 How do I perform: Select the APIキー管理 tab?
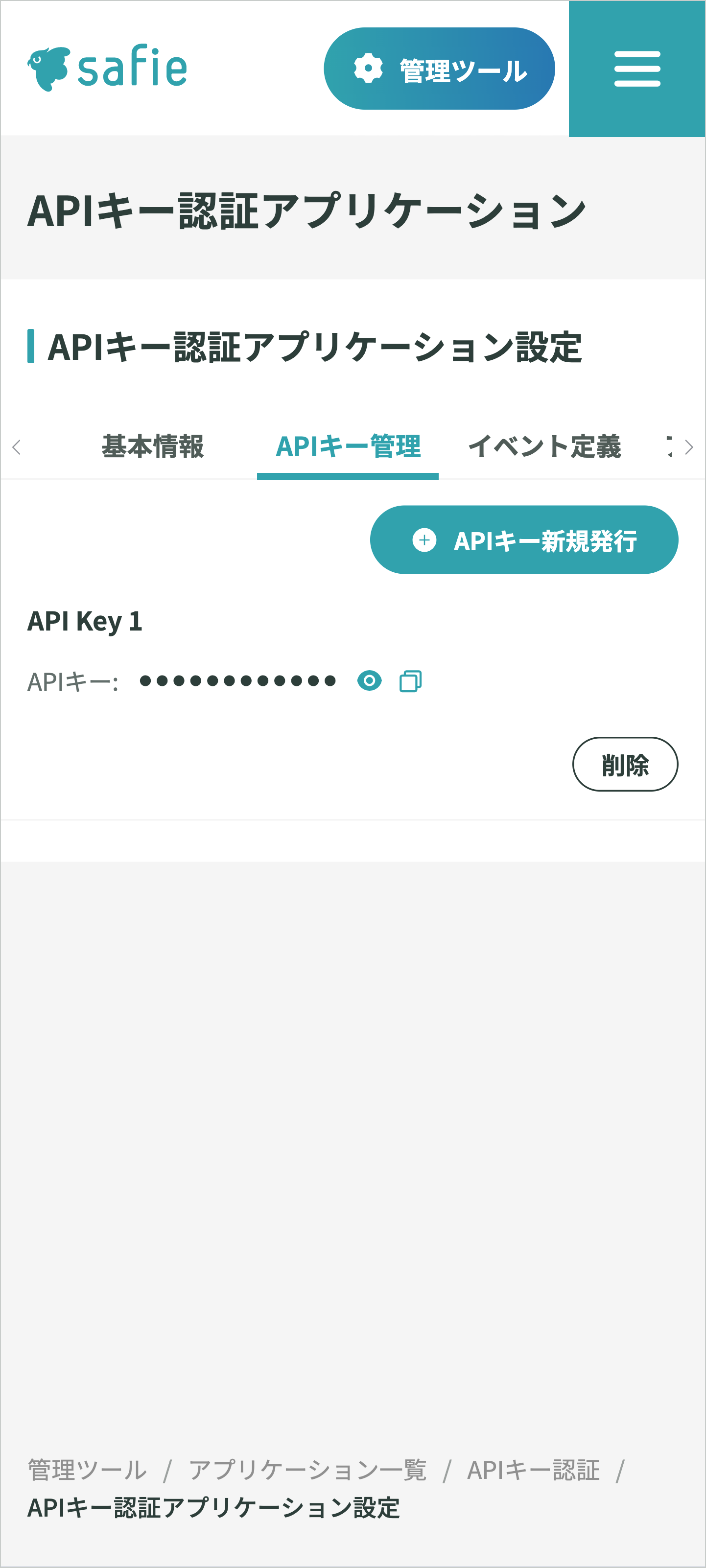tap(348, 447)
